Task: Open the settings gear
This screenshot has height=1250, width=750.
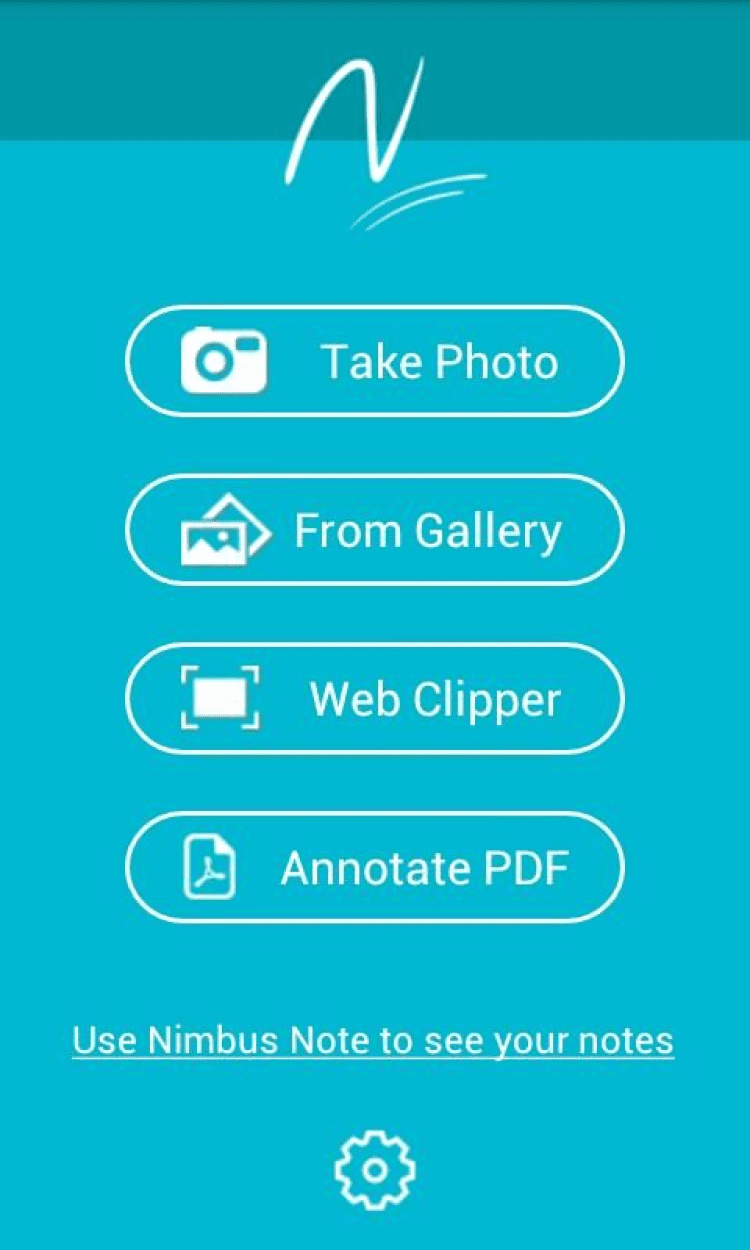Action: point(375,1170)
